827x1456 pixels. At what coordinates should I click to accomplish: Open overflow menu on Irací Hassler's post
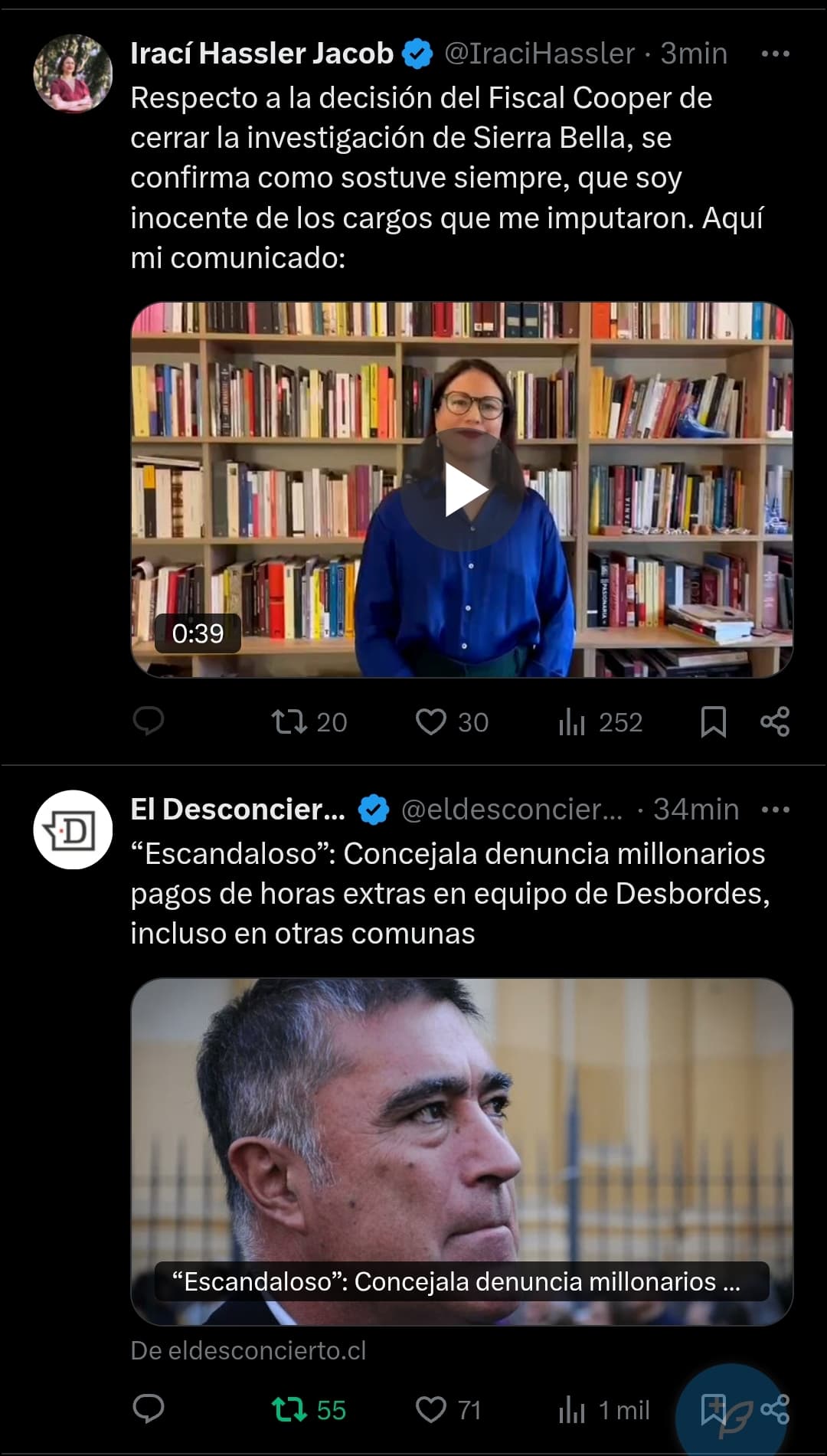pyautogui.click(x=775, y=54)
